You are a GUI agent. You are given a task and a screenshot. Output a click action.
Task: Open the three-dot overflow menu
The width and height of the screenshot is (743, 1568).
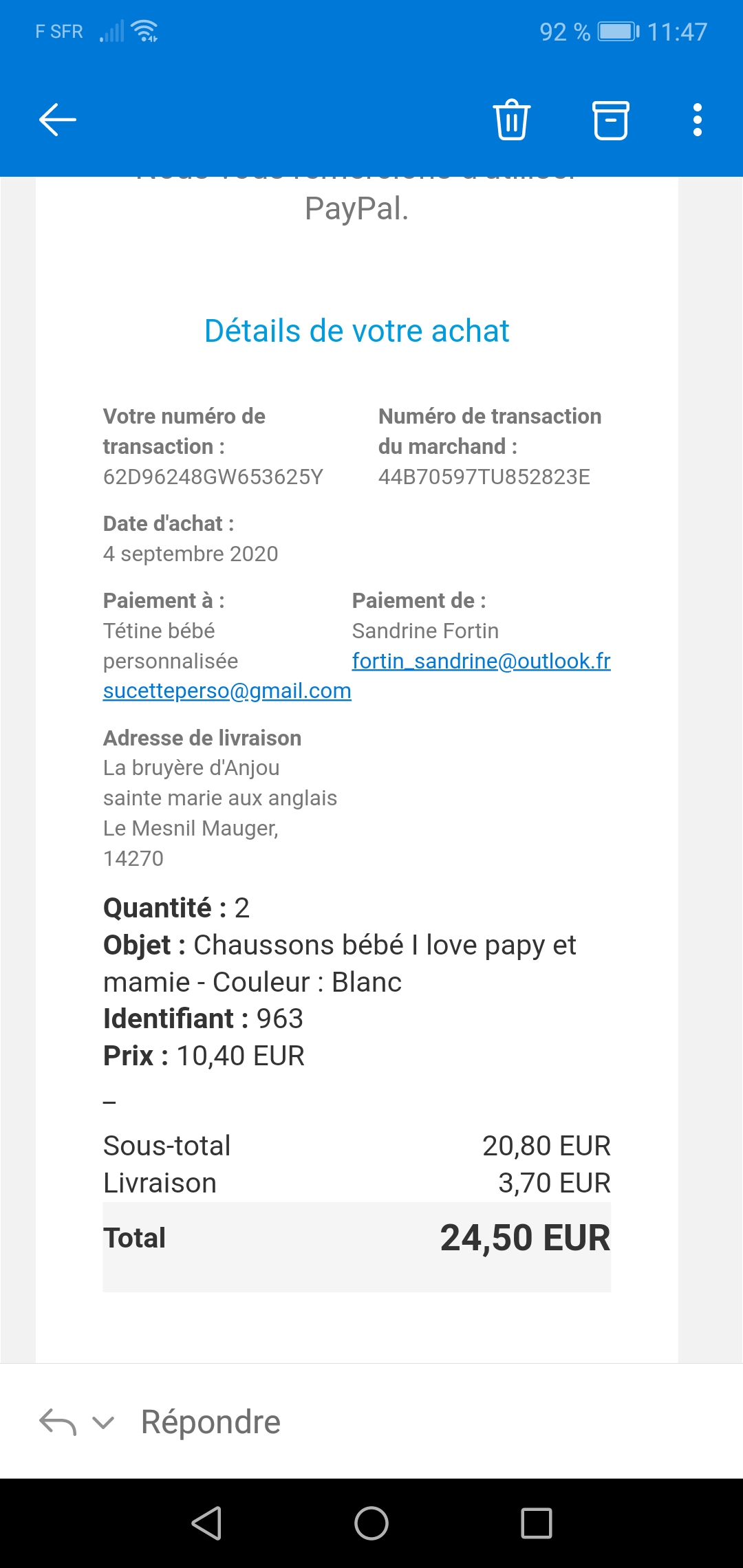coord(697,120)
